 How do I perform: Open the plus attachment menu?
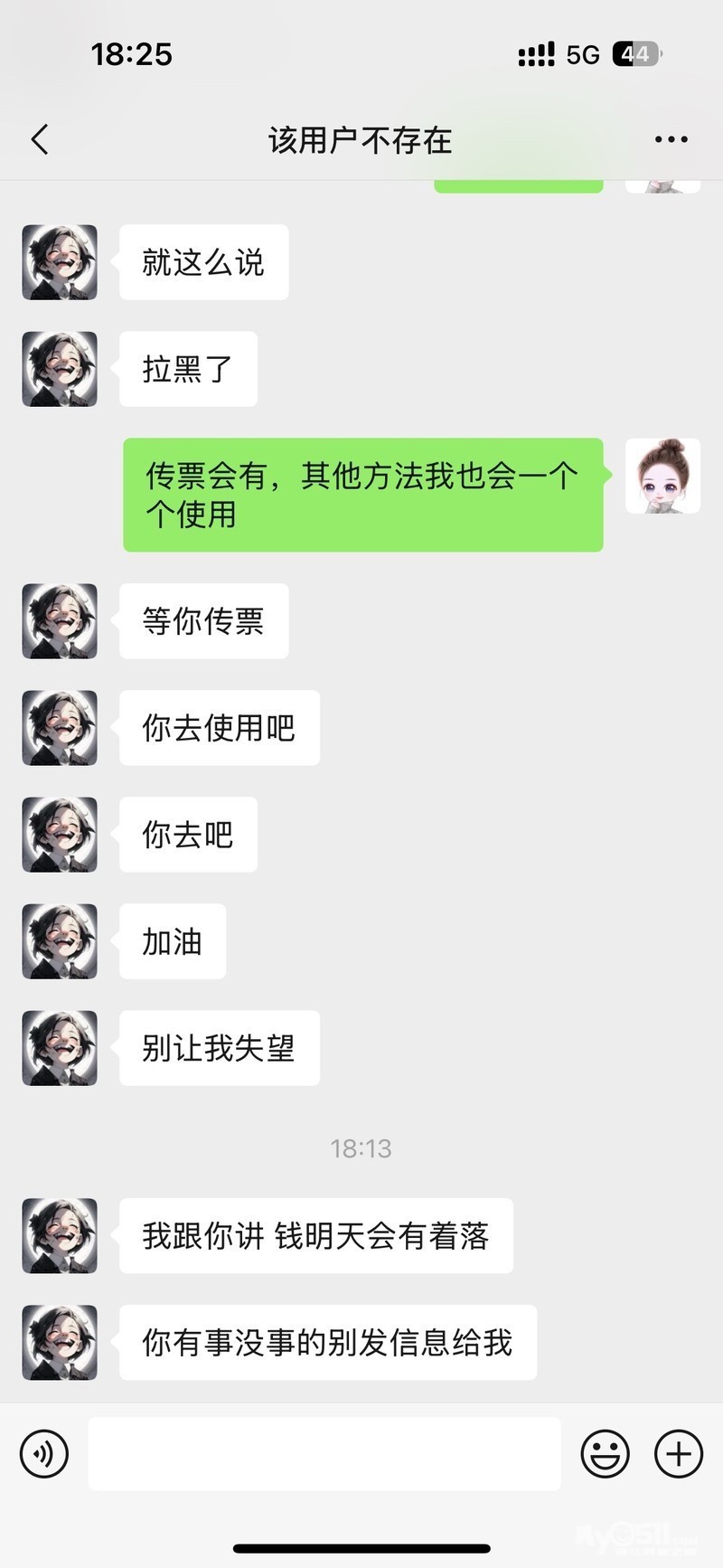pos(678,1453)
